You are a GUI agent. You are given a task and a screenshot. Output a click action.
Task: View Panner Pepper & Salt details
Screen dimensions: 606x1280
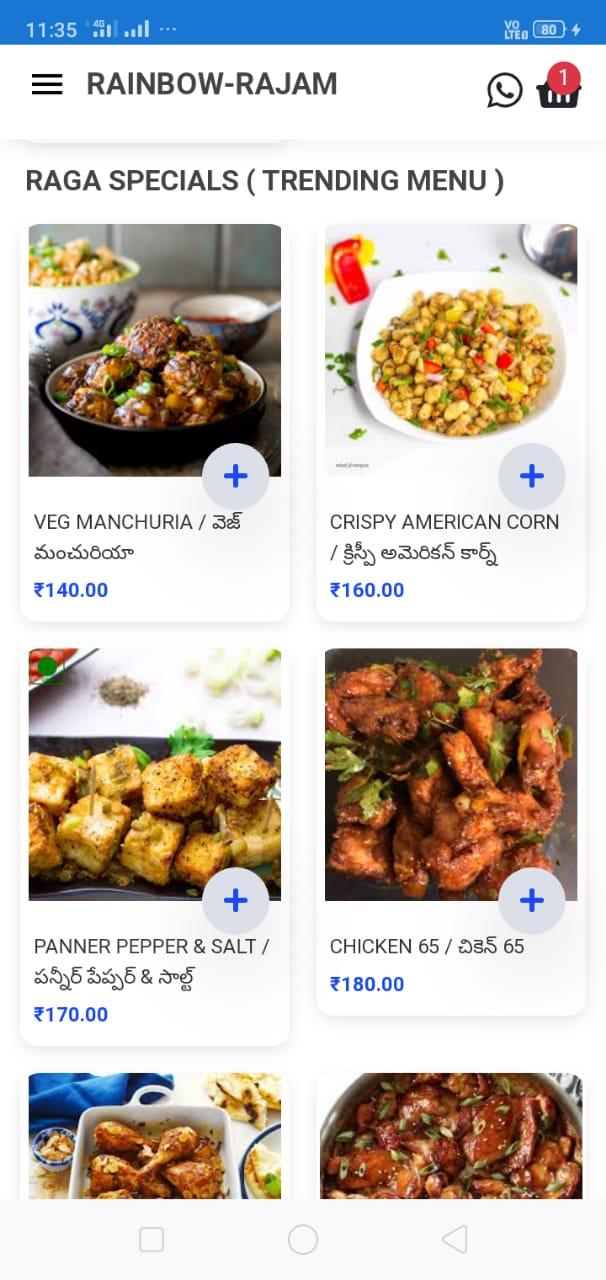pos(155,846)
